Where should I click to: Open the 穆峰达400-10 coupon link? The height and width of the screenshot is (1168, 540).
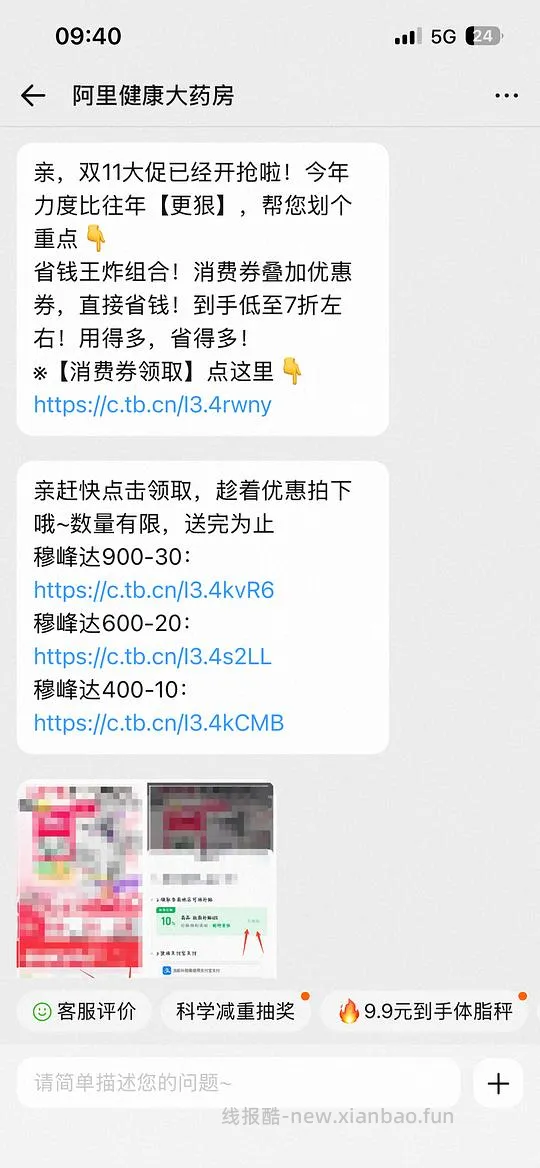[159, 723]
